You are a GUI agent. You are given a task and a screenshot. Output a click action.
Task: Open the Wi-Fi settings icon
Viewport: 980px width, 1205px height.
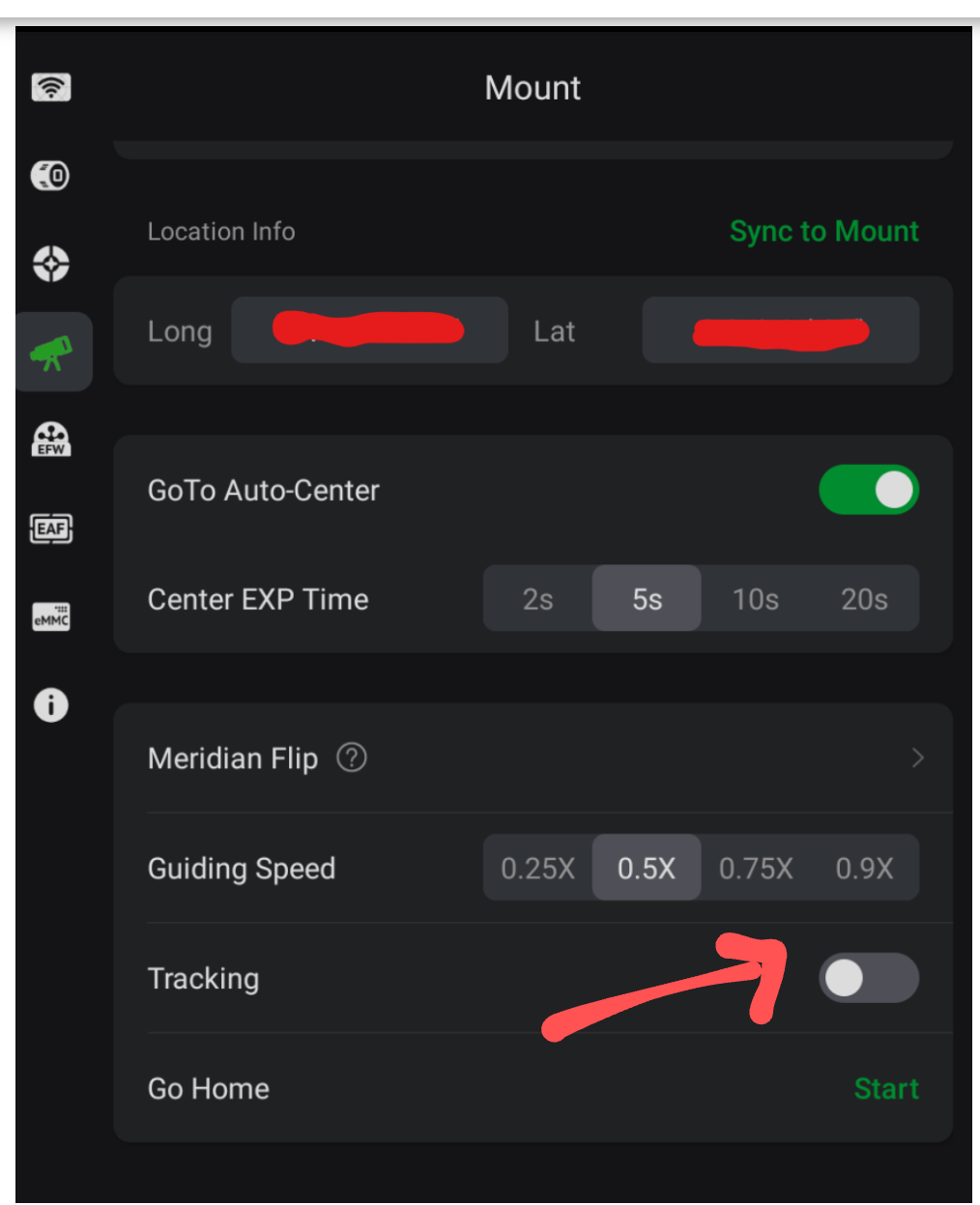point(51,88)
